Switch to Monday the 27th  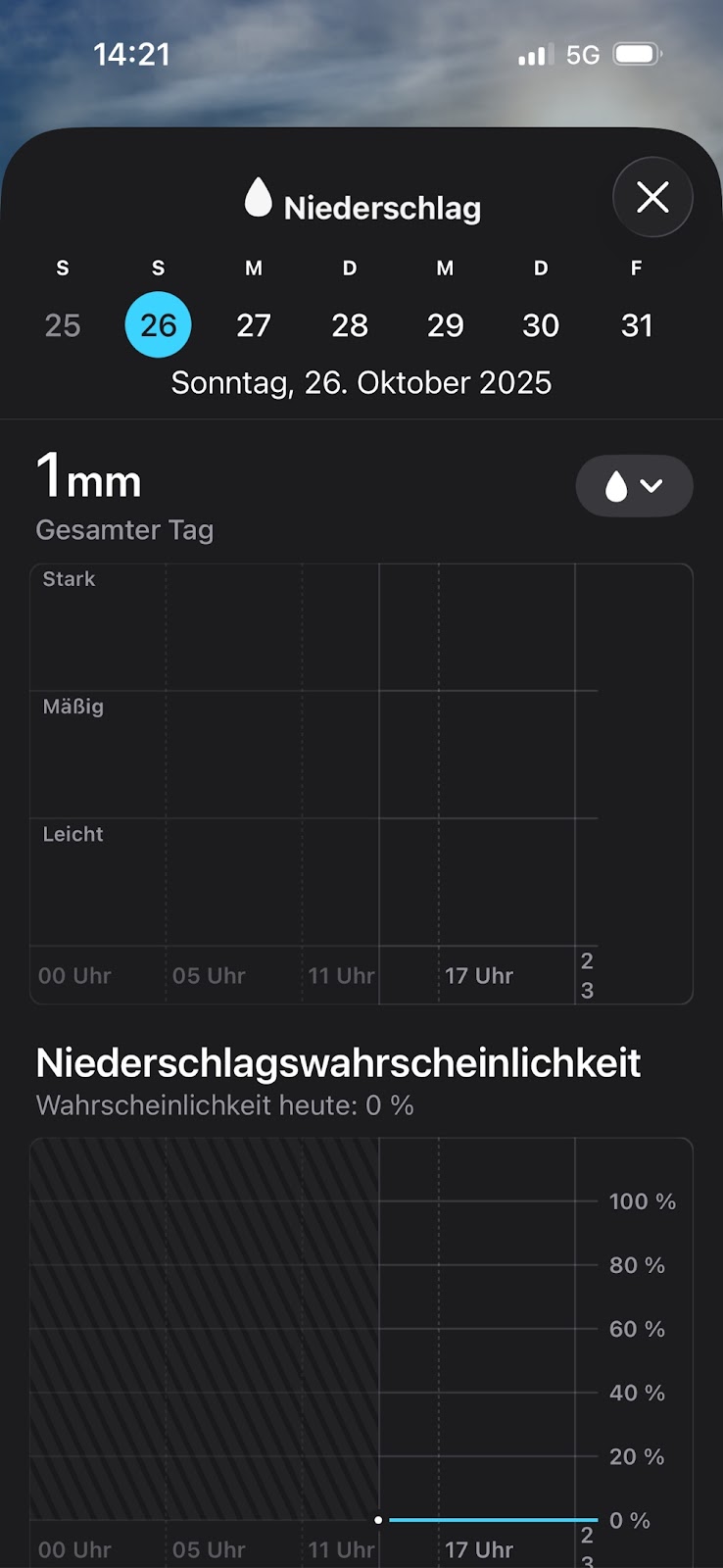click(254, 324)
